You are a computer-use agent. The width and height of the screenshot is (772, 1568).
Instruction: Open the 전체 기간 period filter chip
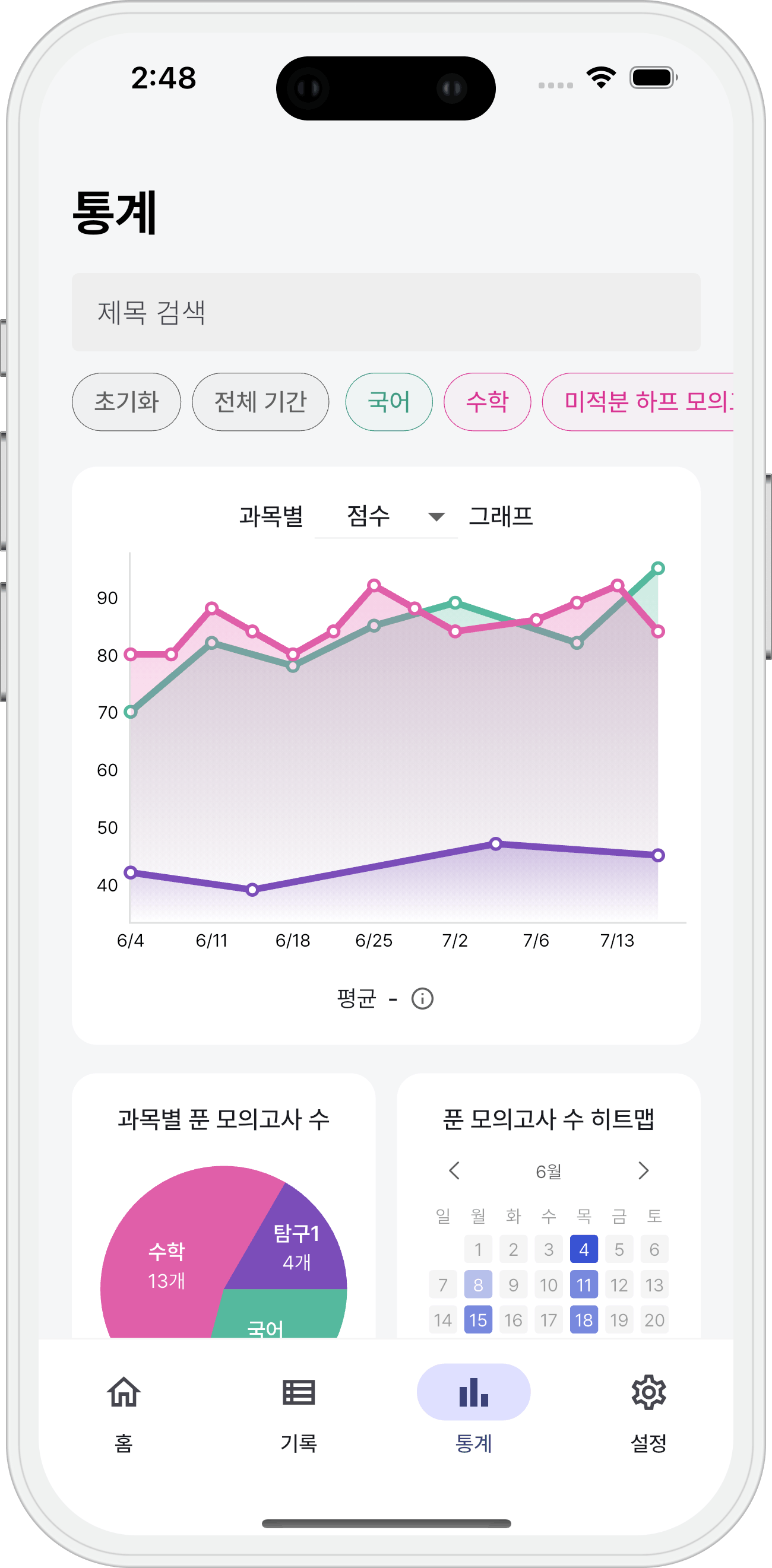tap(261, 402)
